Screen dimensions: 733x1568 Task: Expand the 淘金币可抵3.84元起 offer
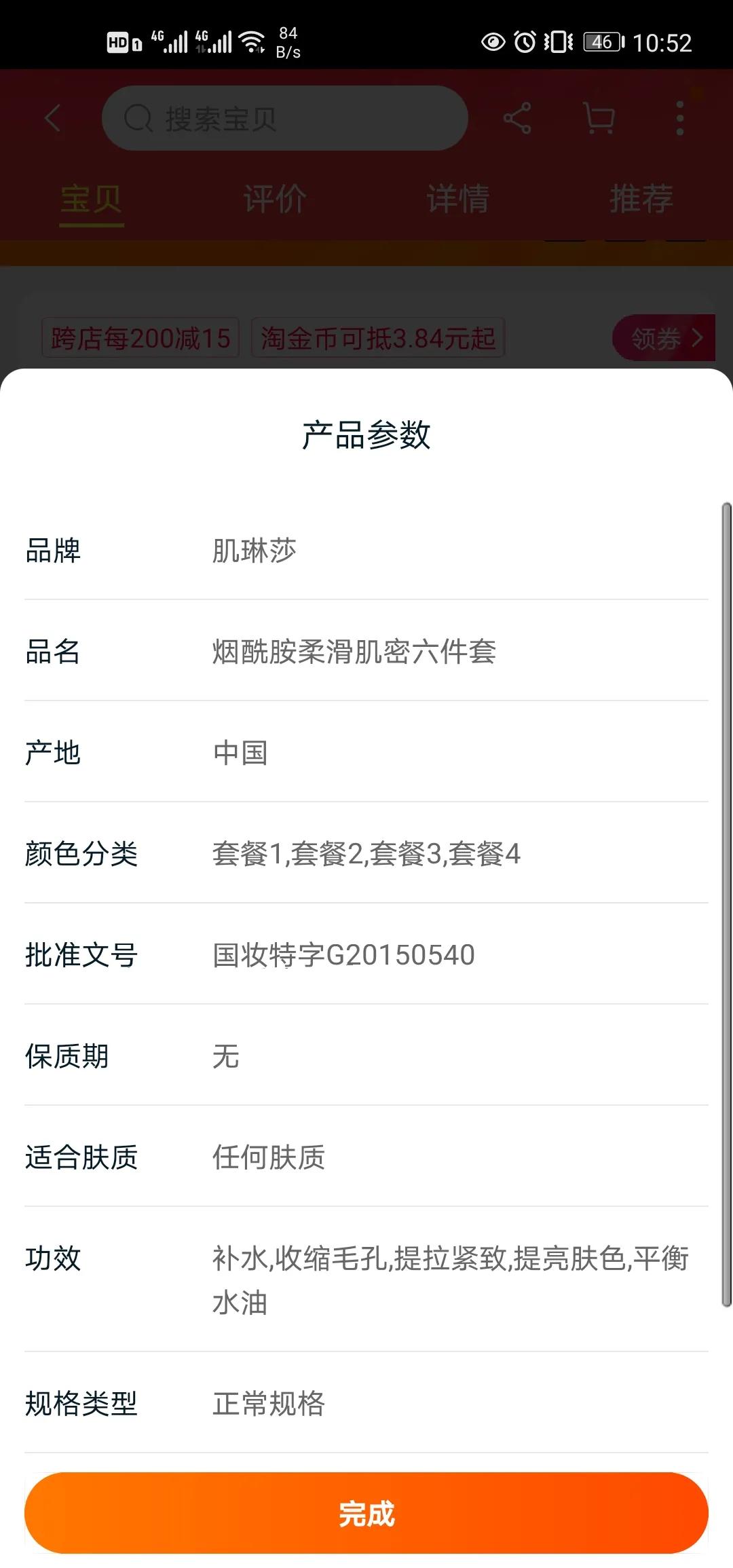point(378,339)
